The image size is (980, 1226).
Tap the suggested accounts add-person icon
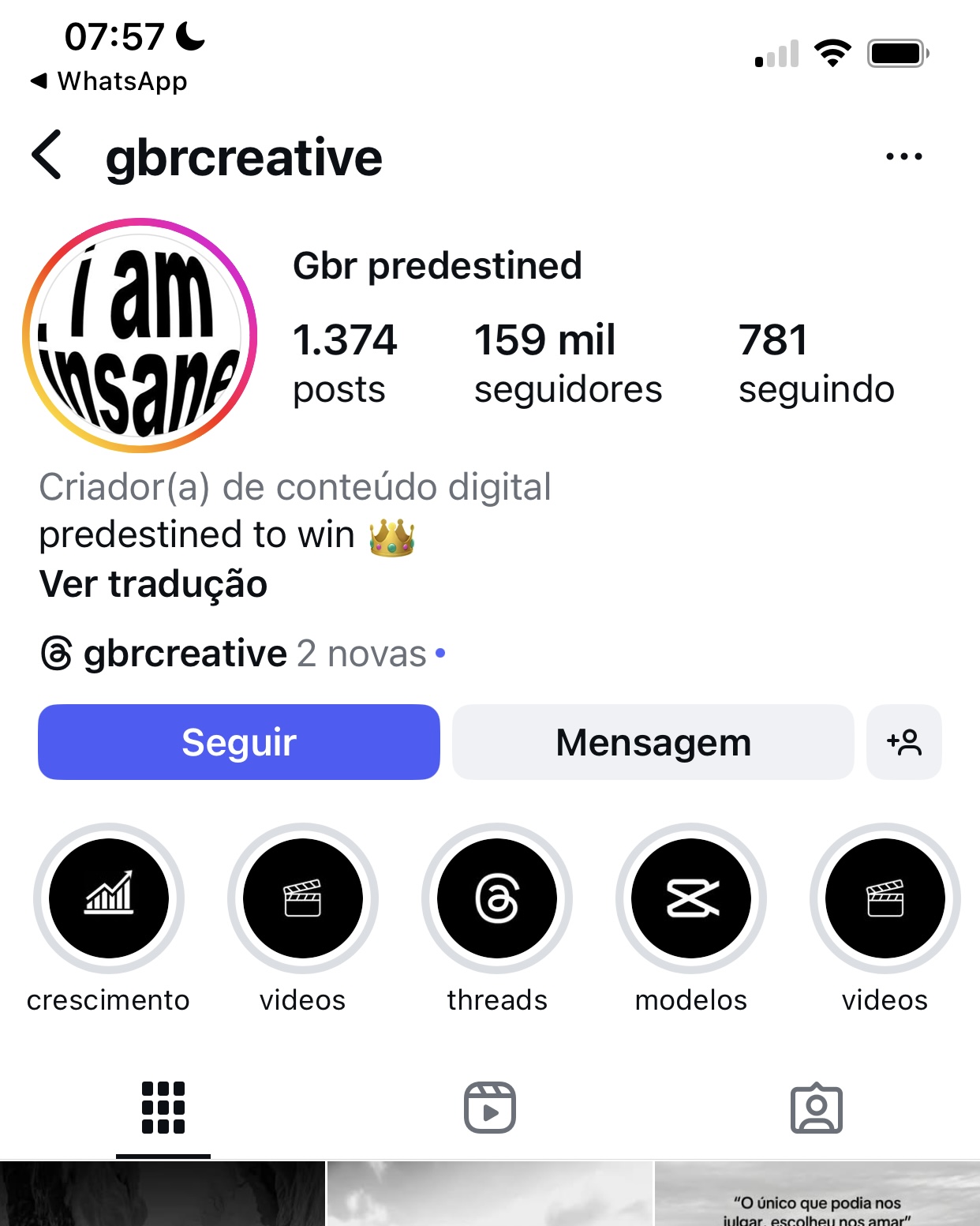(x=904, y=741)
